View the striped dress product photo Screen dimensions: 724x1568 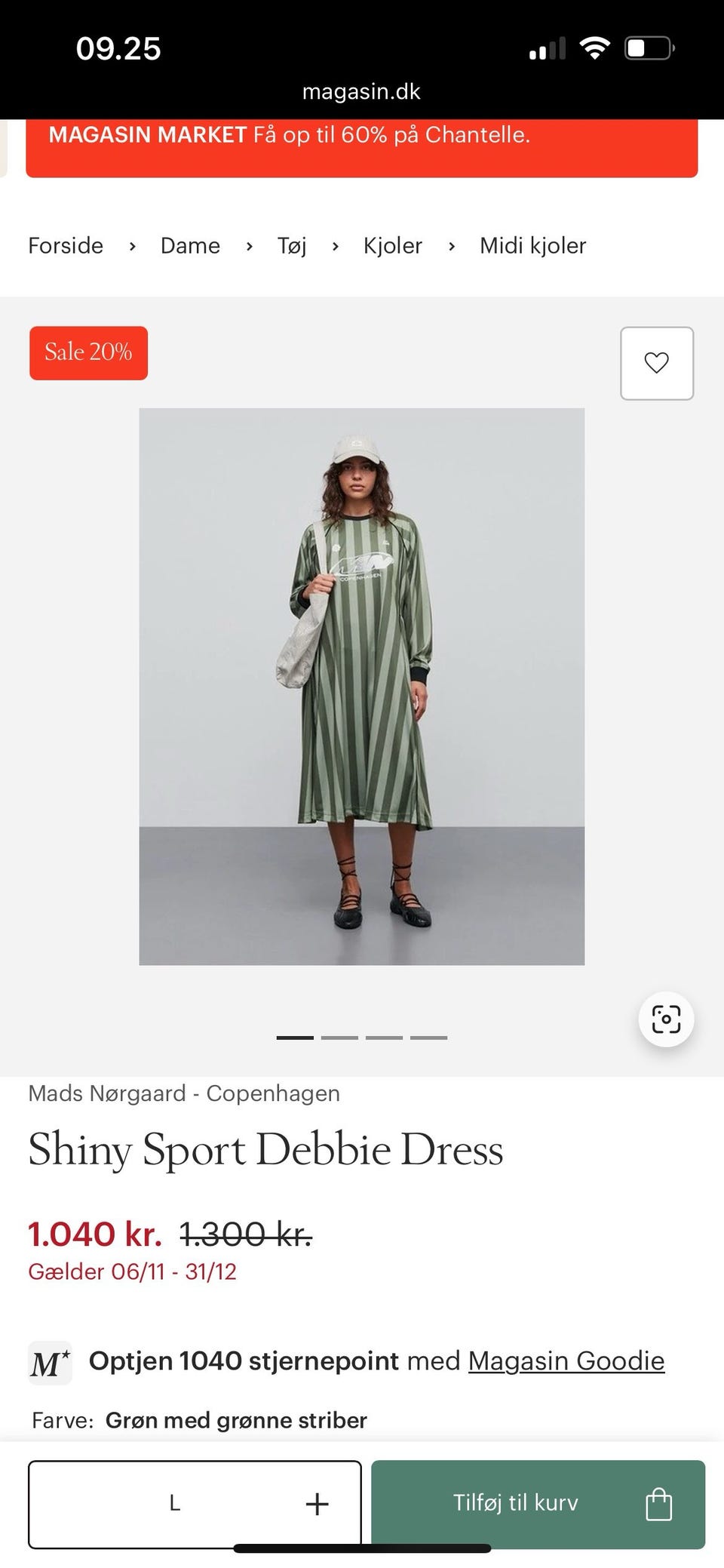coord(362,686)
